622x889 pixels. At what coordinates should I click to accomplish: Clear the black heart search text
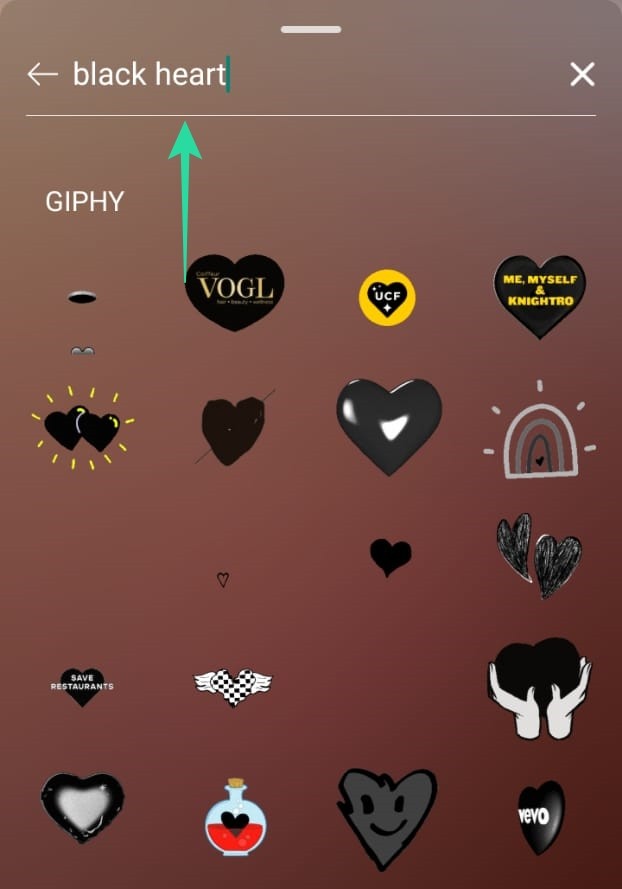pos(582,74)
